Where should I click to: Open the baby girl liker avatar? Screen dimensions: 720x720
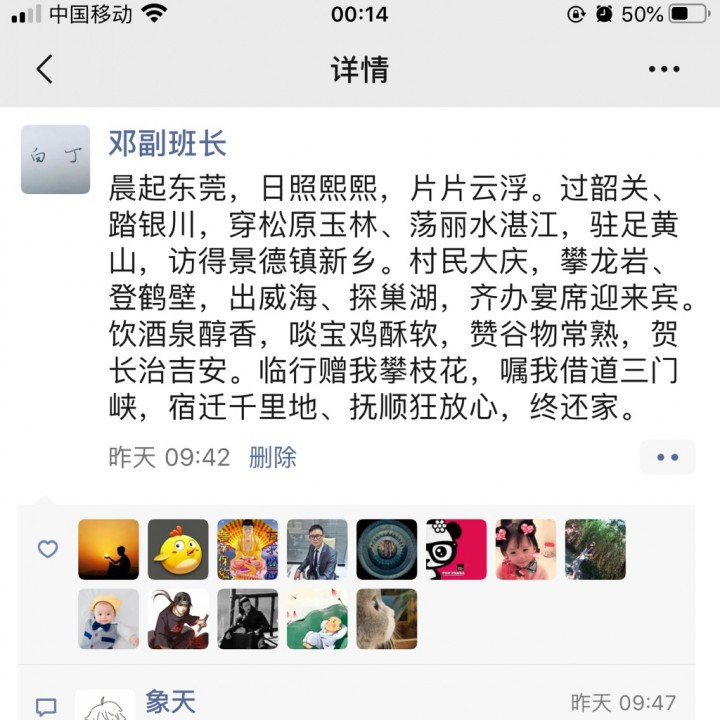(x=525, y=549)
